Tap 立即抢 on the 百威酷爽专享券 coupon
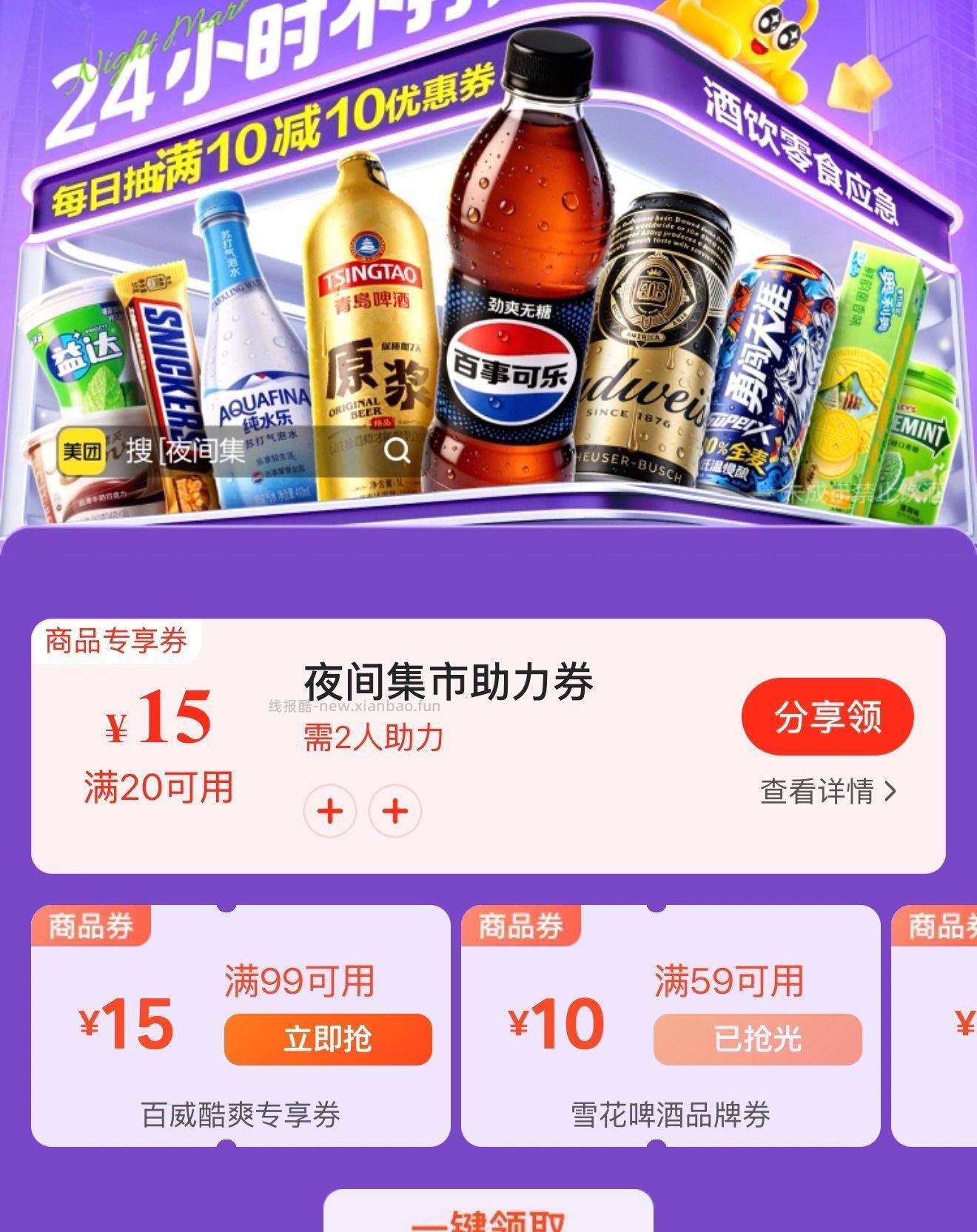 (326, 1040)
